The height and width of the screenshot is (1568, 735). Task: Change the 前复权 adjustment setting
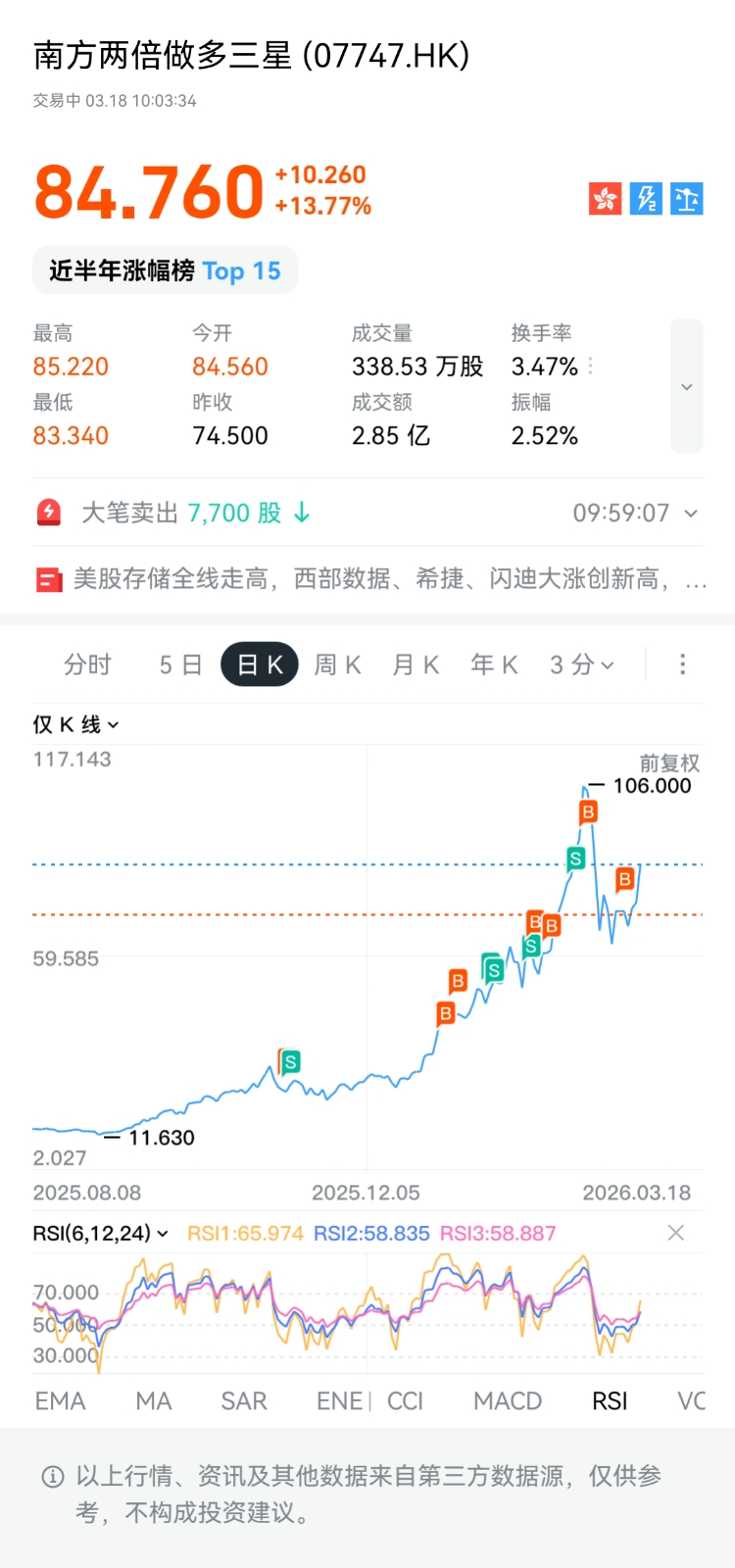click(669, 762)
